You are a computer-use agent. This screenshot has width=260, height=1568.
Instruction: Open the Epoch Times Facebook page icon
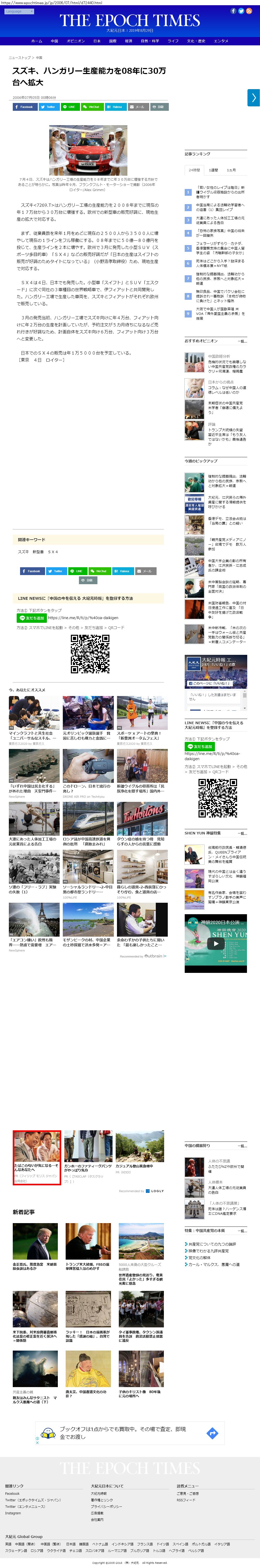[x=233, y=11]
